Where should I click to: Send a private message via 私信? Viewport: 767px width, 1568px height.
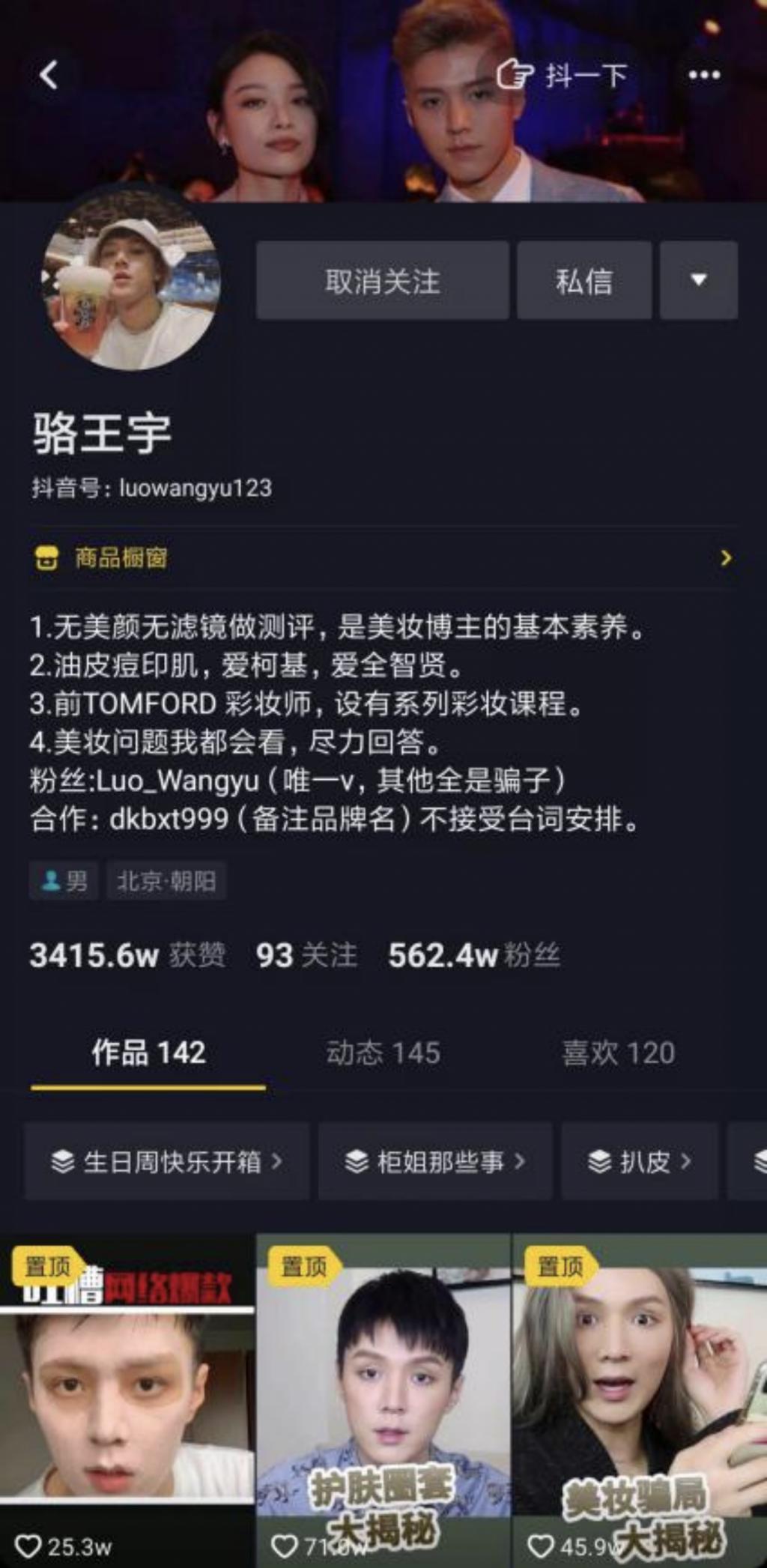point(583,281)
